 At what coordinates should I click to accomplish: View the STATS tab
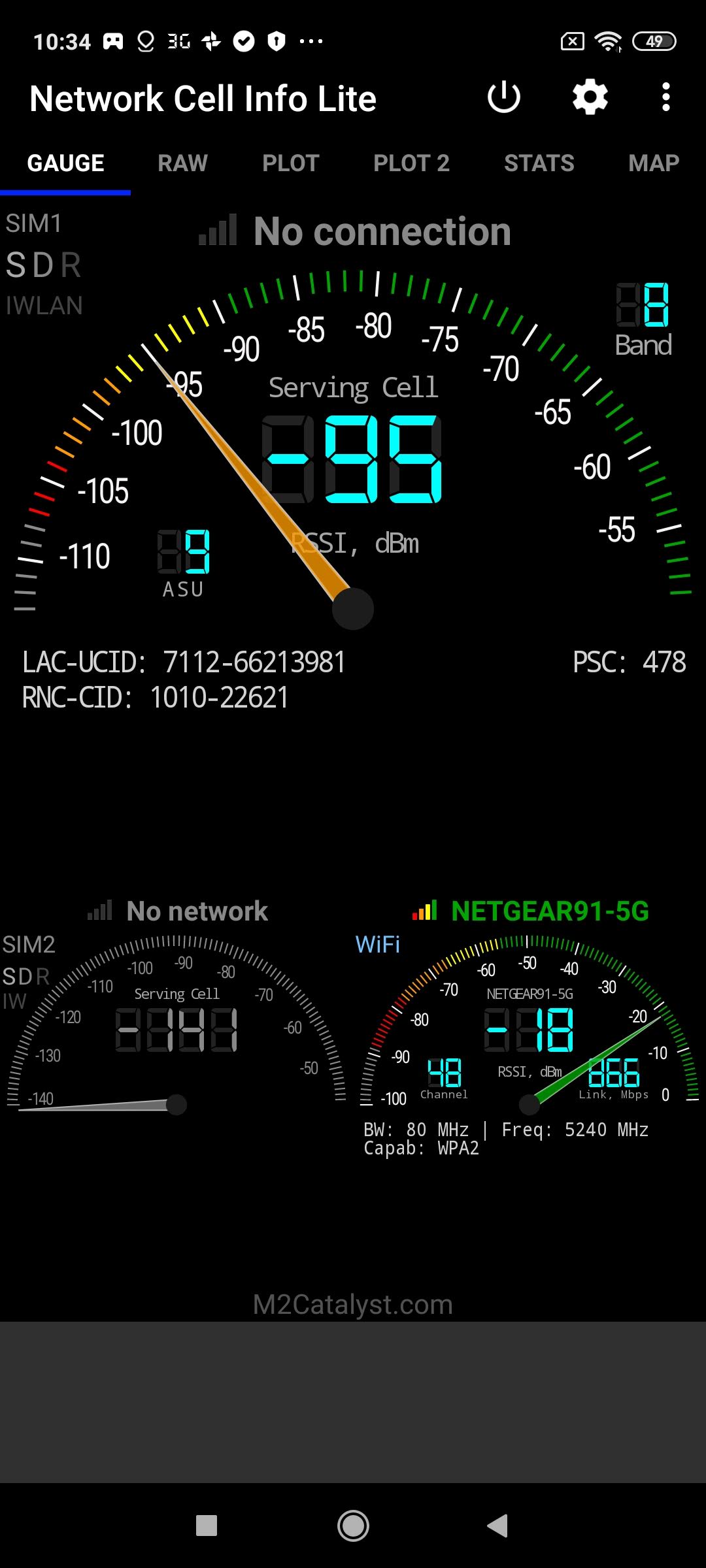tap(539, 163)
